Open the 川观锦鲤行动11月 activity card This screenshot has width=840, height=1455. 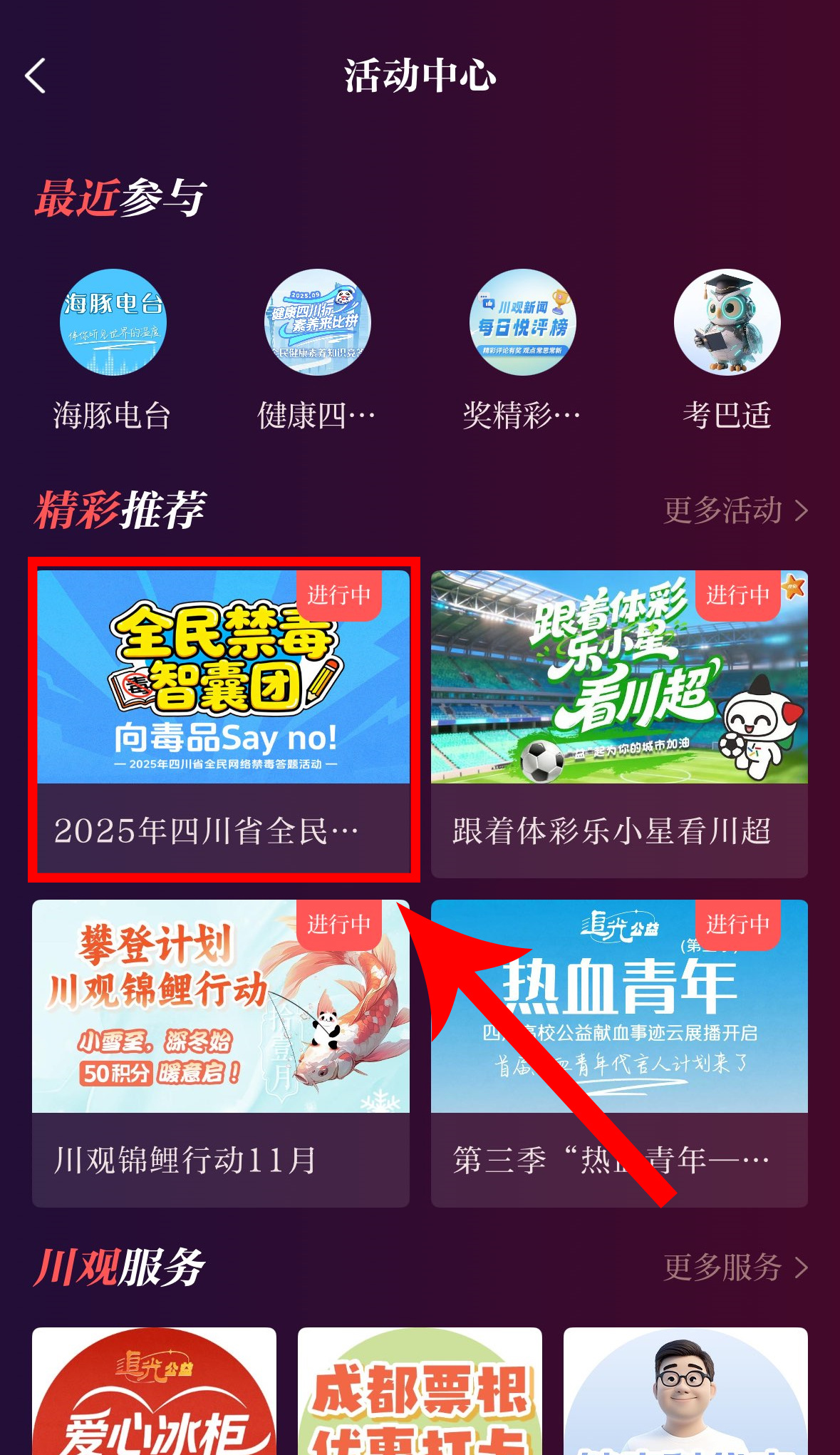tap(220, 1052)
